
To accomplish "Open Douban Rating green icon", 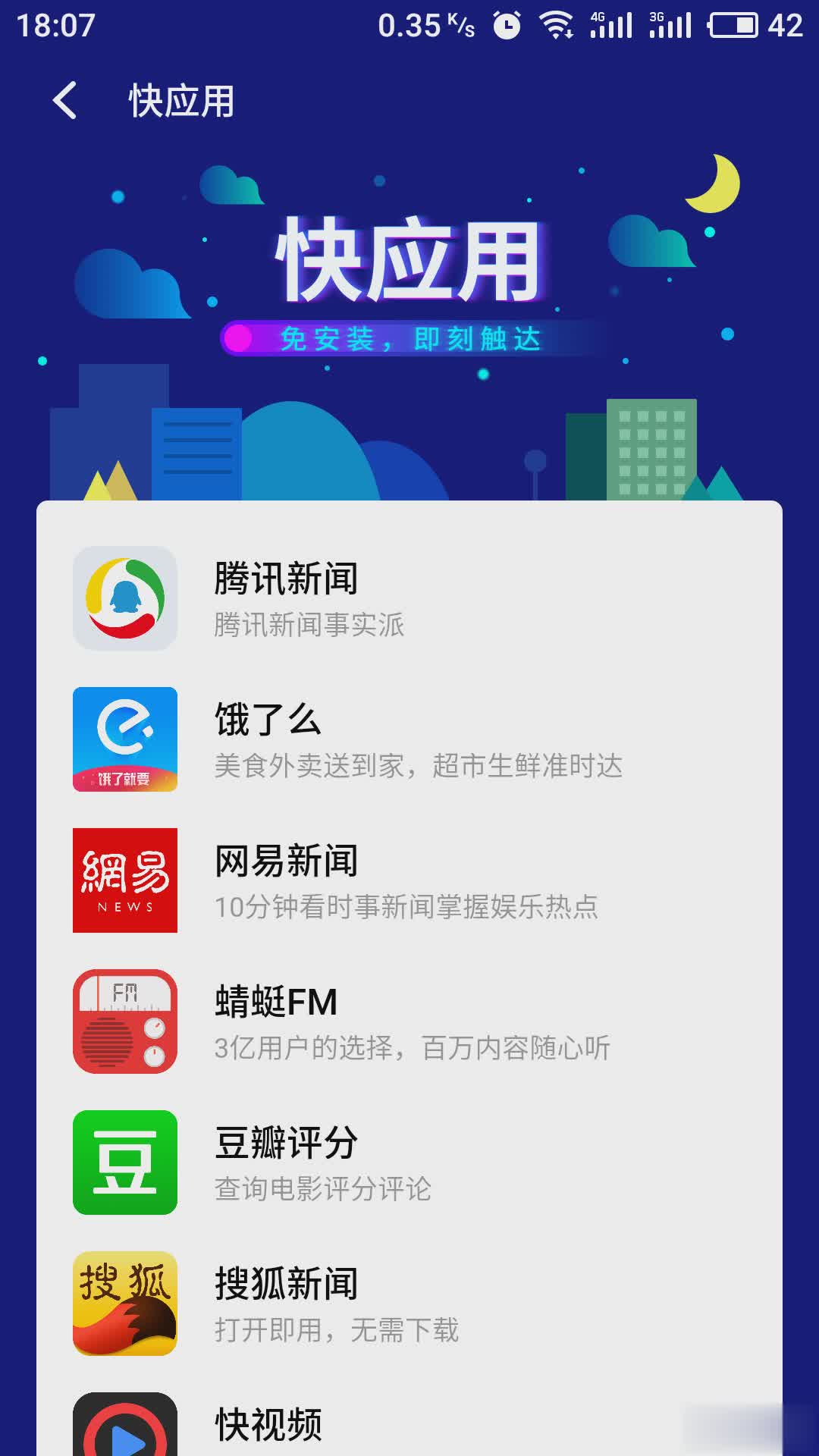I will pyautogui.click(x=124, y=1163).
